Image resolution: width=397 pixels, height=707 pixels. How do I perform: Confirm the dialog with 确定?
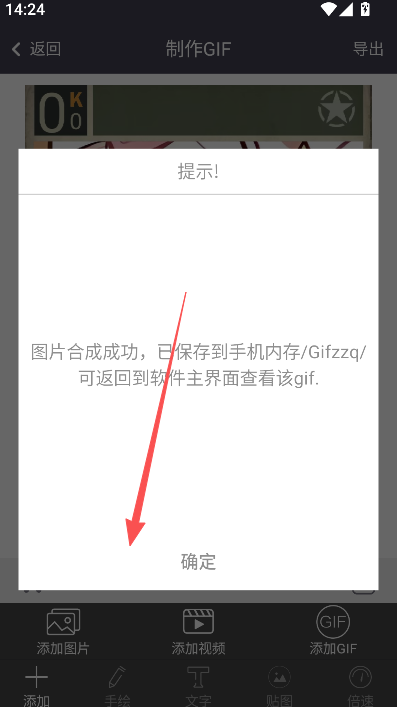198,561
